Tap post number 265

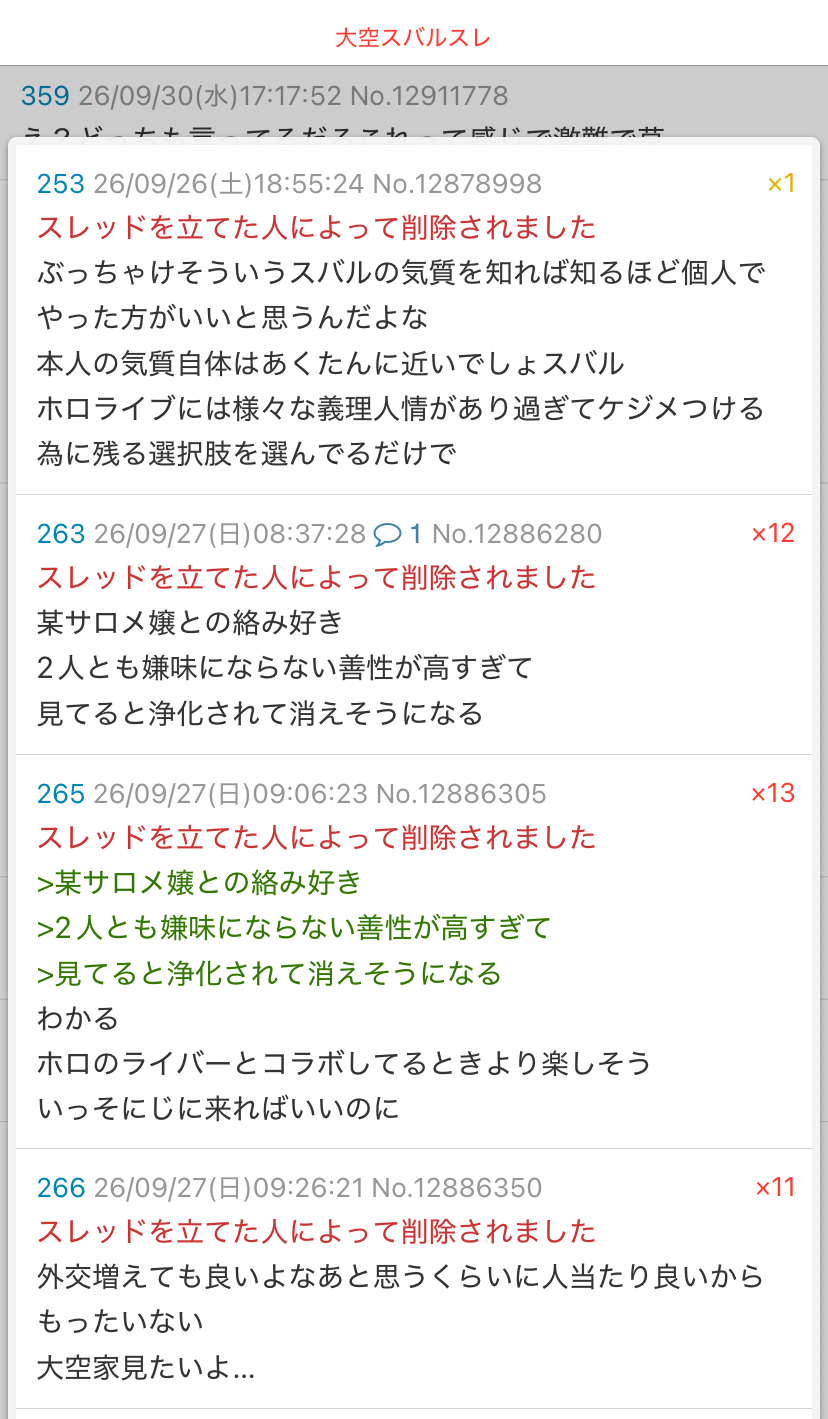click(61, 793)
